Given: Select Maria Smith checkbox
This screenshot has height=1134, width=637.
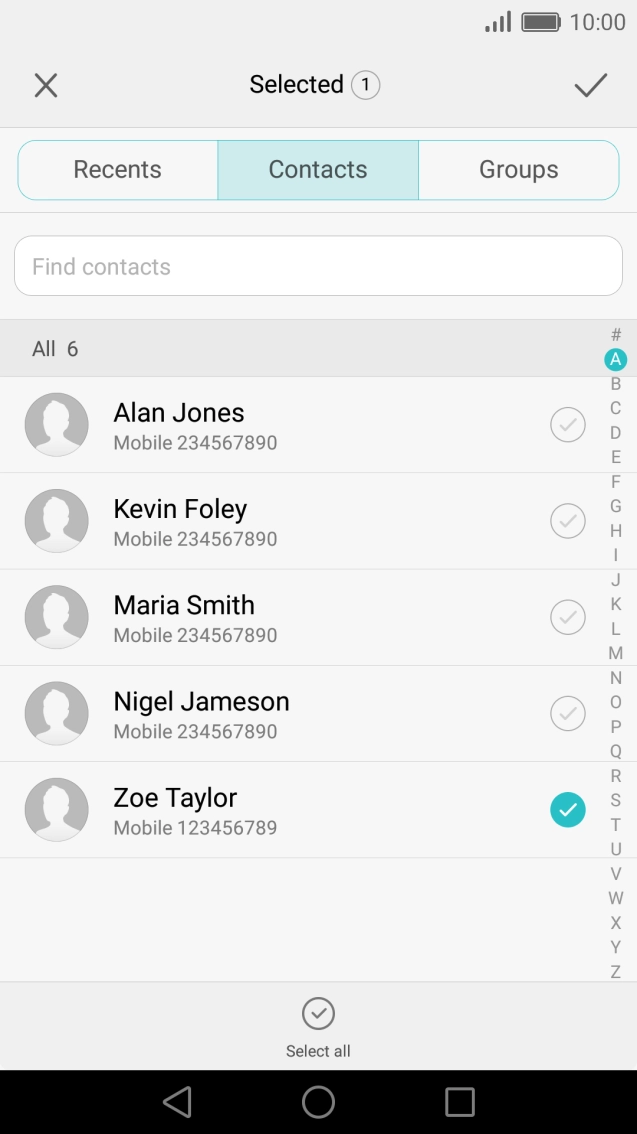Looking at the screenshot, I should pos(567,617).
